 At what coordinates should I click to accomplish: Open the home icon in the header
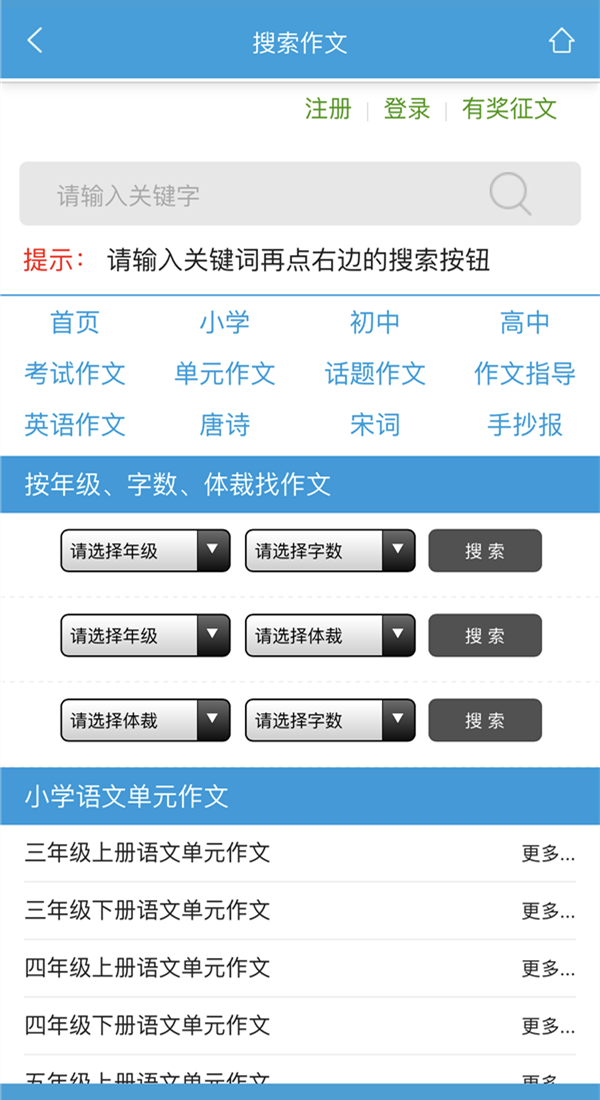click(562, 41)
